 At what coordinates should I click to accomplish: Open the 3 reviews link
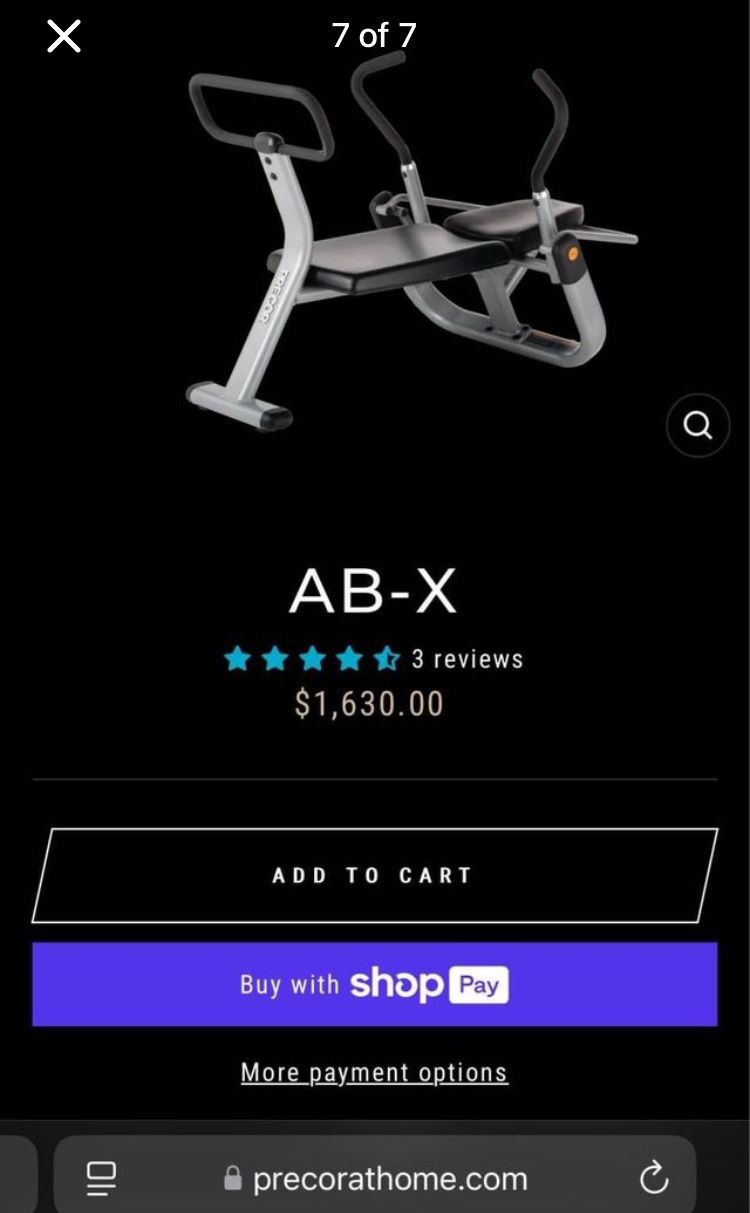[467, 658]
